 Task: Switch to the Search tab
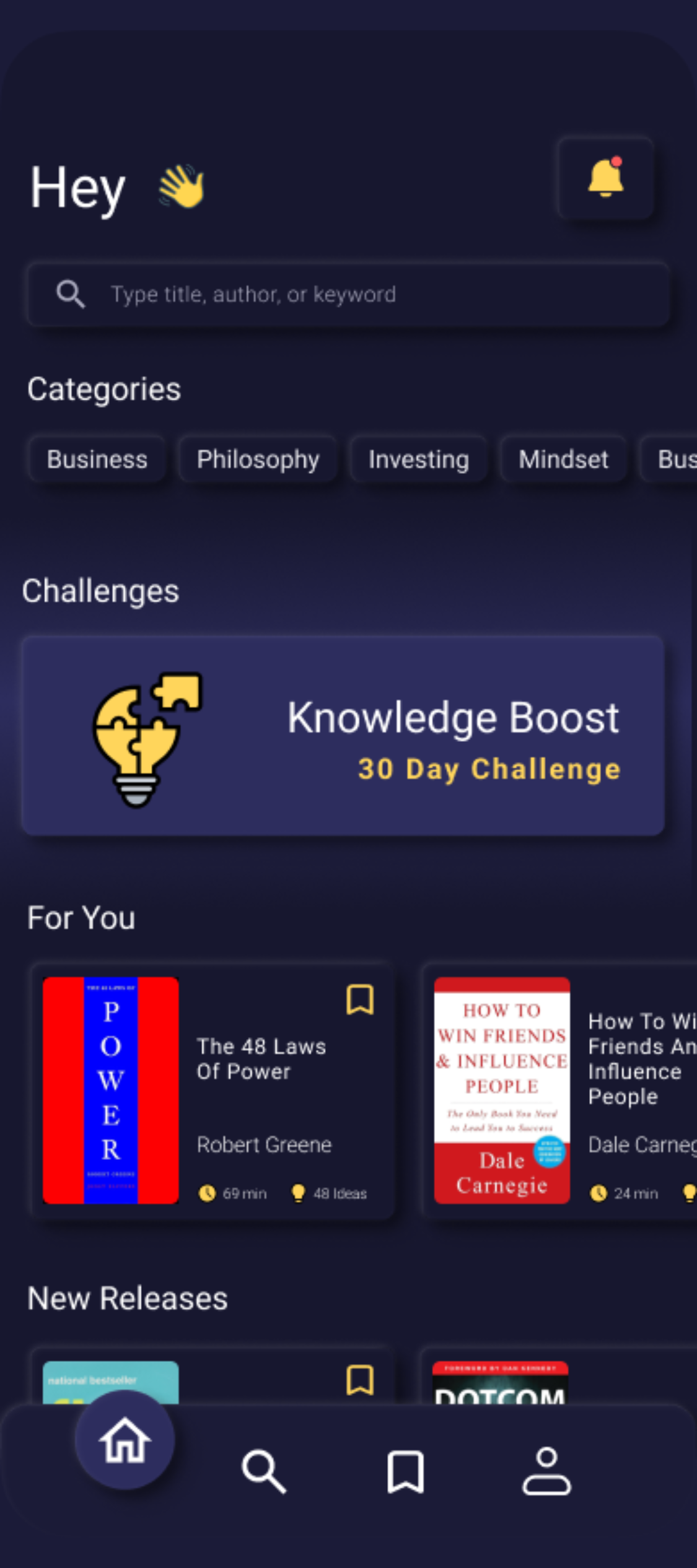pos(264,1471)
